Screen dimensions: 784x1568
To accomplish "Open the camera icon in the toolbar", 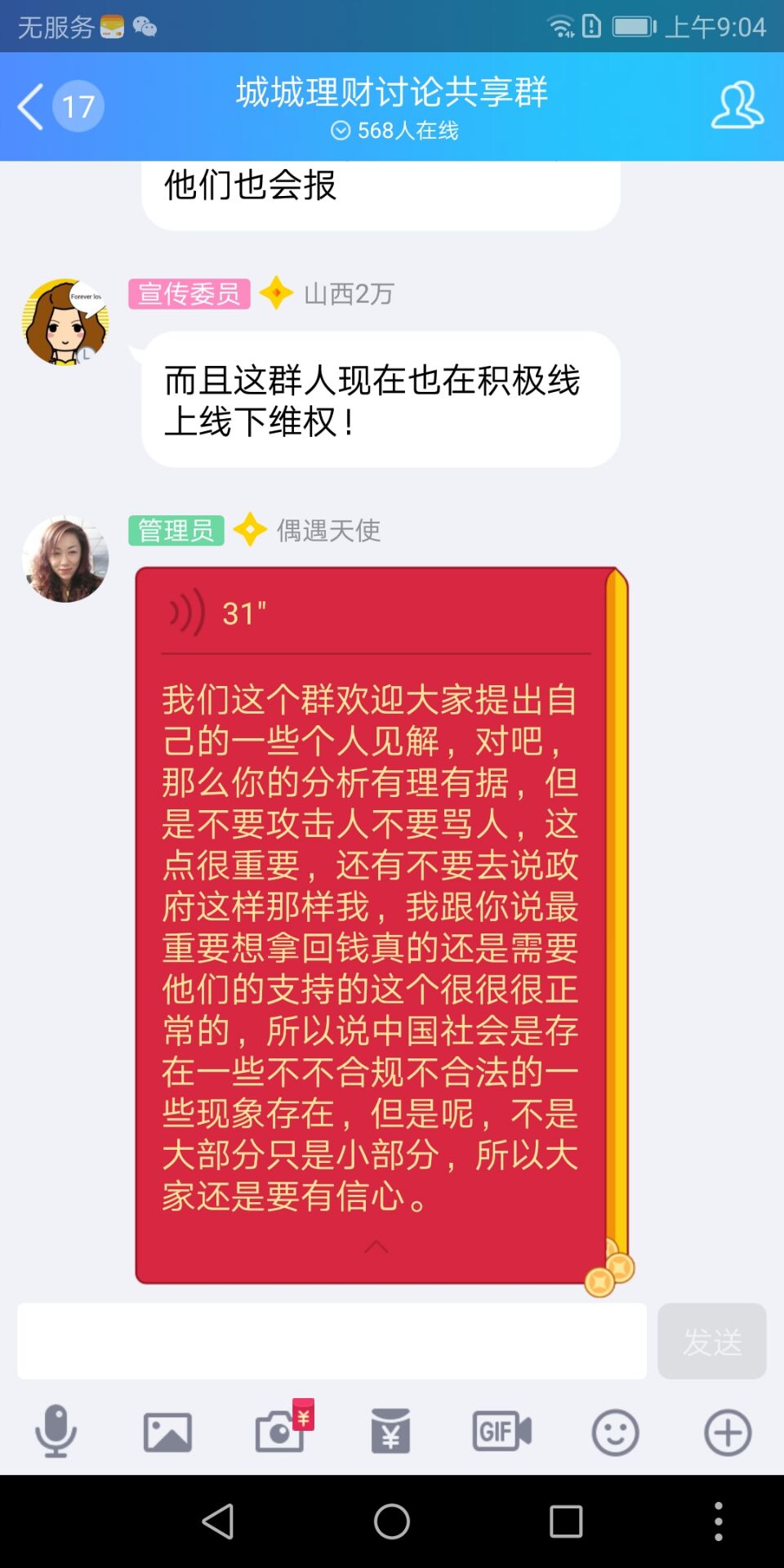I will click(280, 1432).
